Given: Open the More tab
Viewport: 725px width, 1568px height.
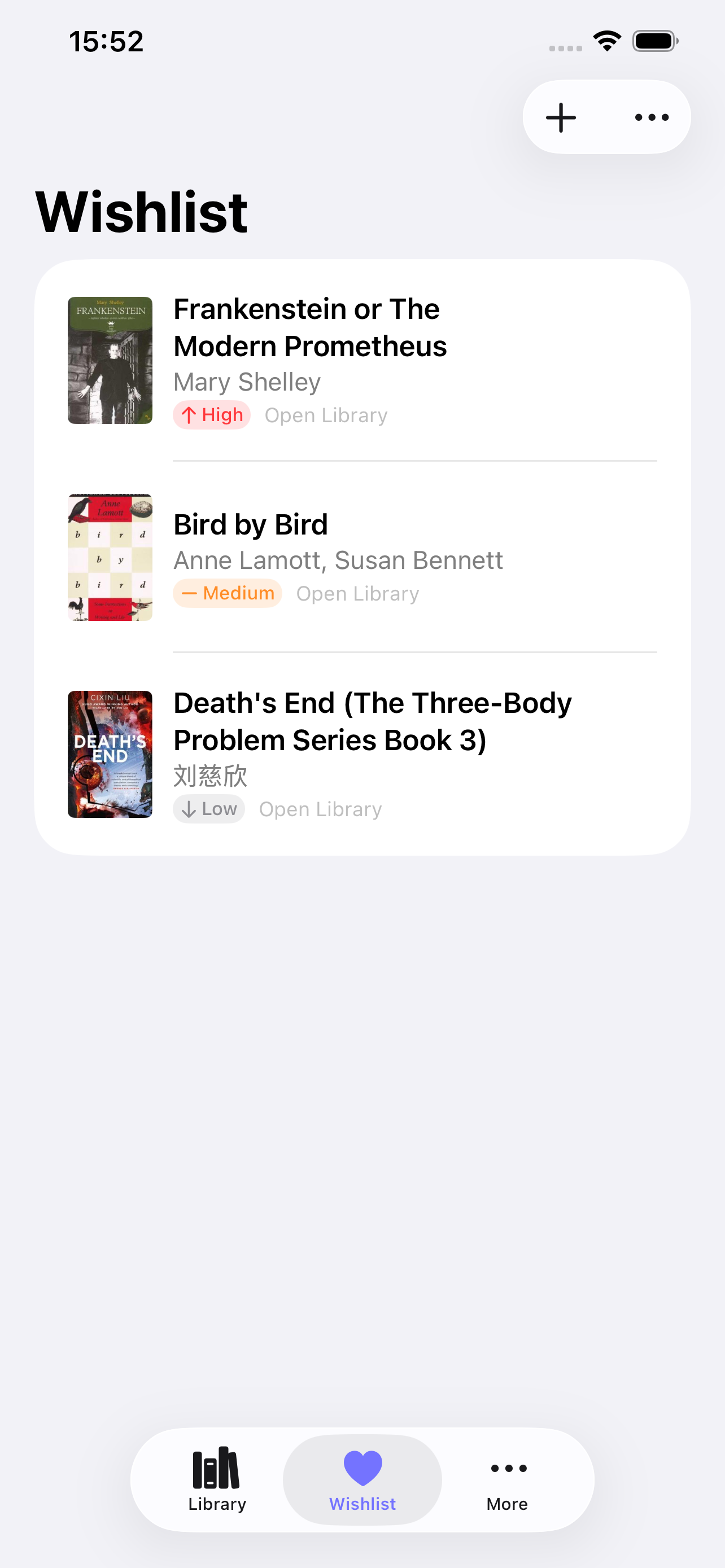Looking at the screenshot, I should tap(507, 1479).
